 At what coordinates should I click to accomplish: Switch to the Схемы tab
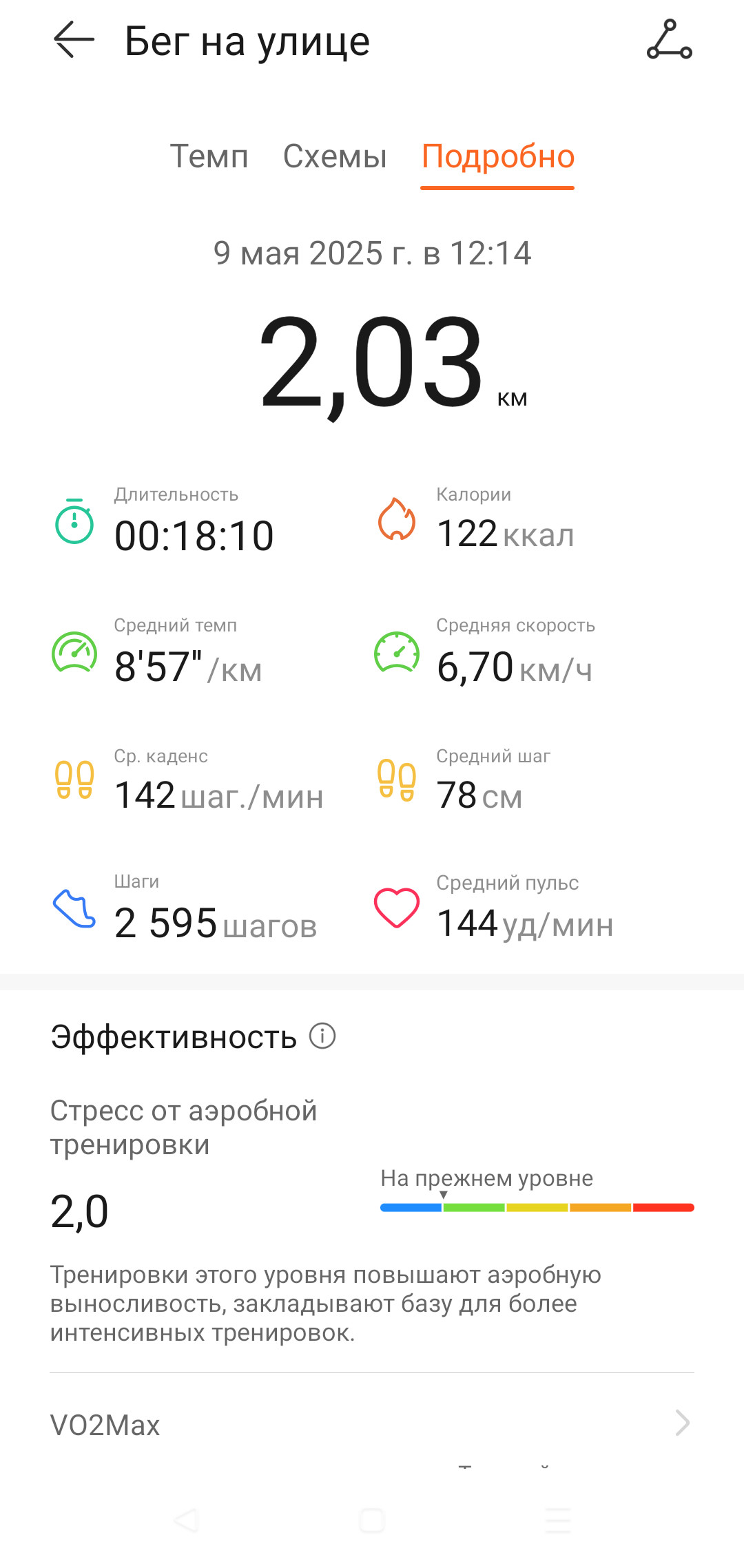pos(335,156)
